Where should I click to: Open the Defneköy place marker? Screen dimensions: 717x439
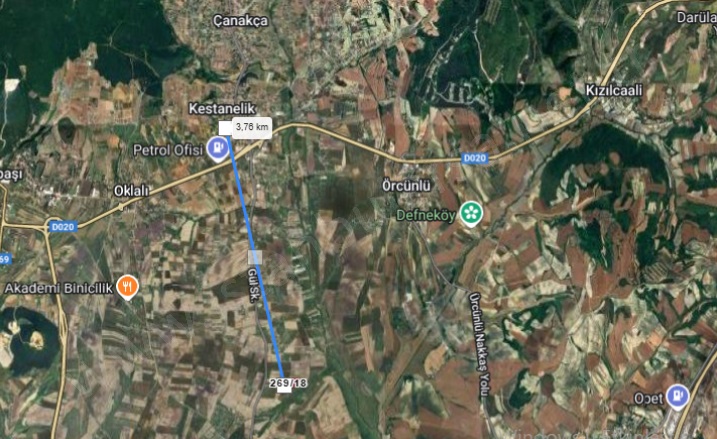pyautogui.click(x=470, y=212)
